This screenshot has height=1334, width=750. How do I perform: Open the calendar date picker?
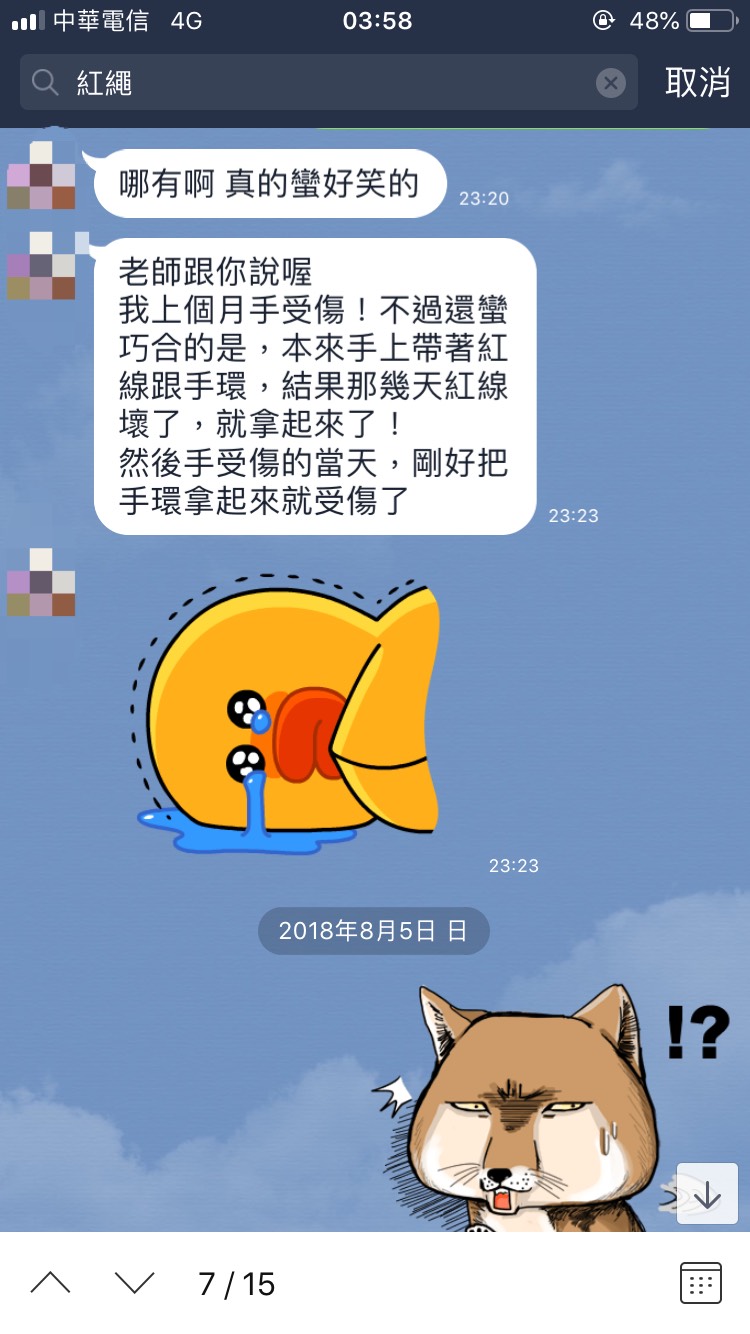pos(700,1282)
